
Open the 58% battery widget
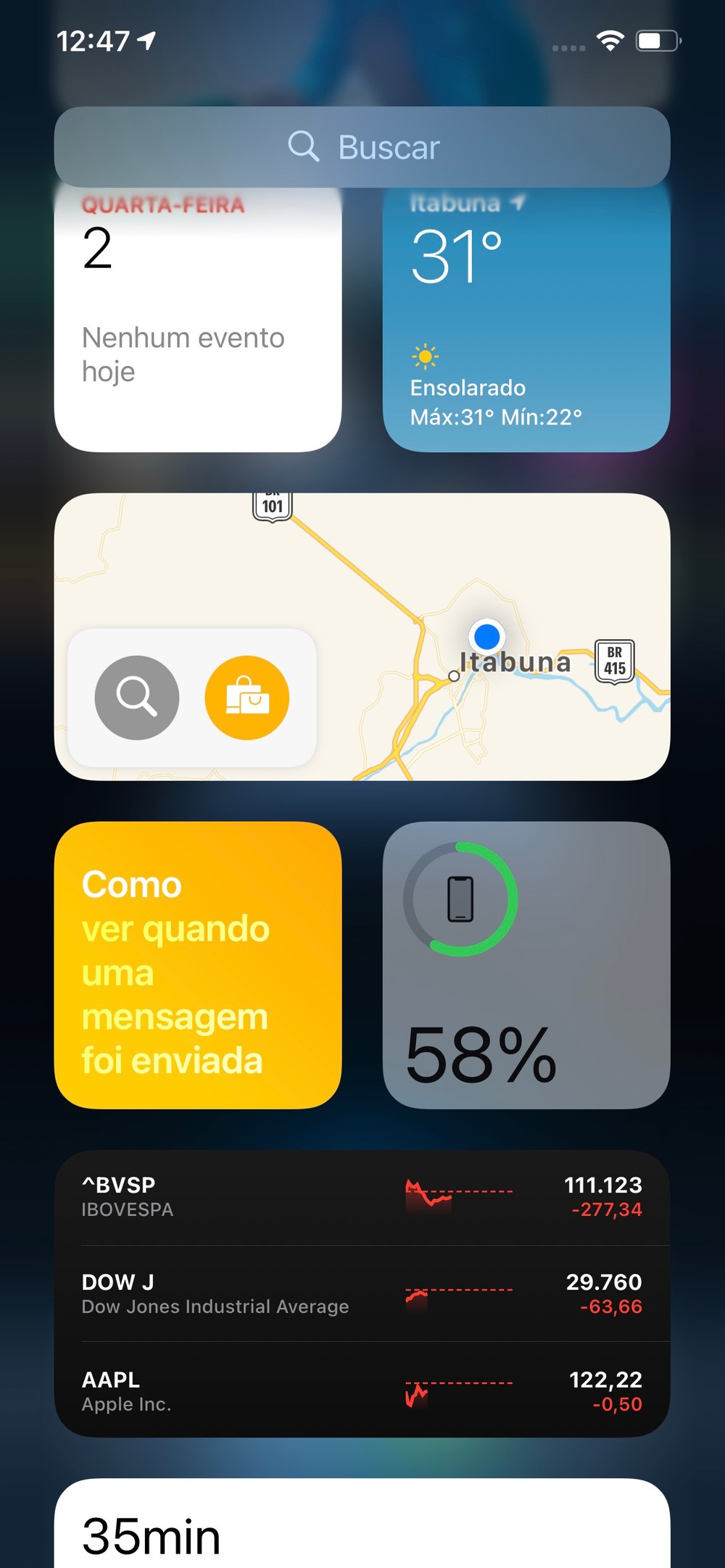pyautogui.click(x=526, y=965)
